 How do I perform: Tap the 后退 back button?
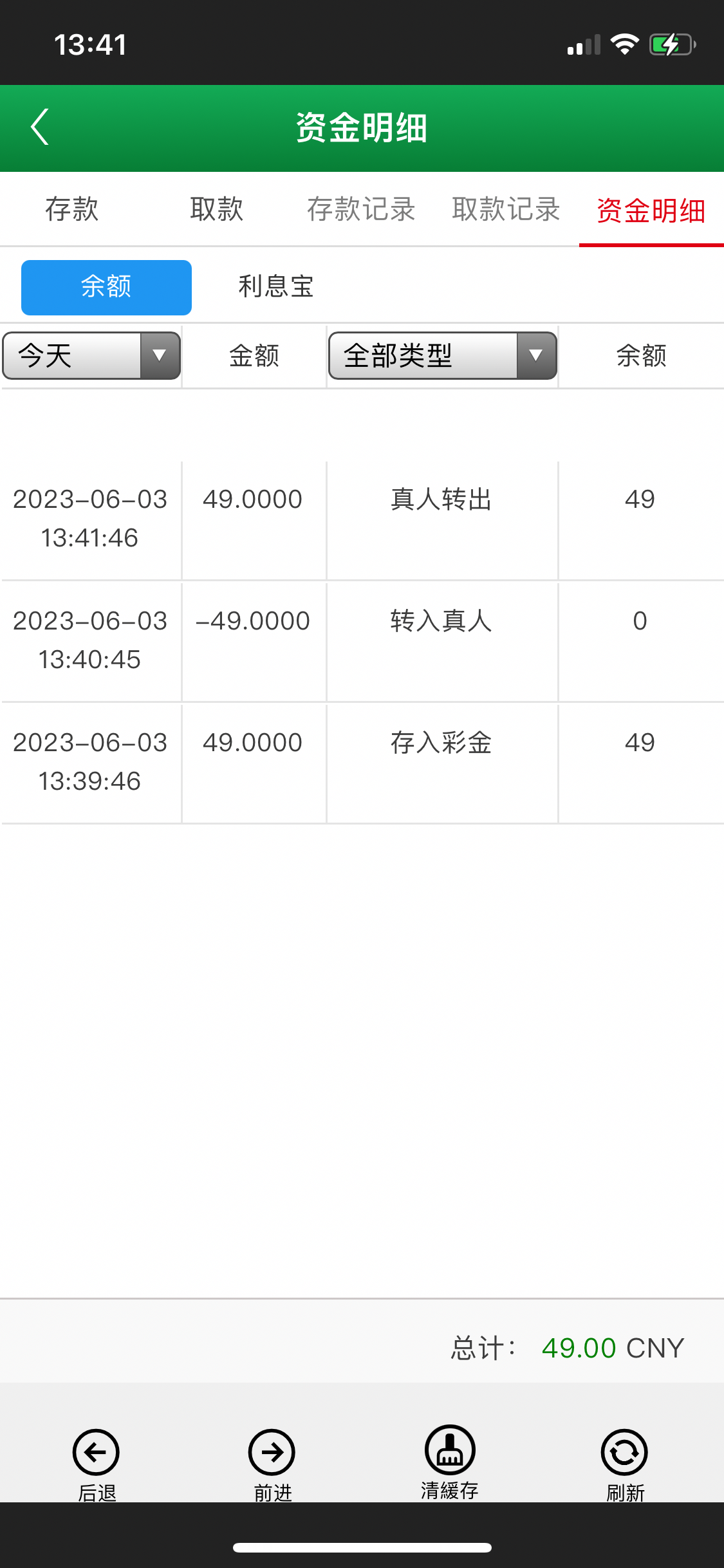(97, 1461)
